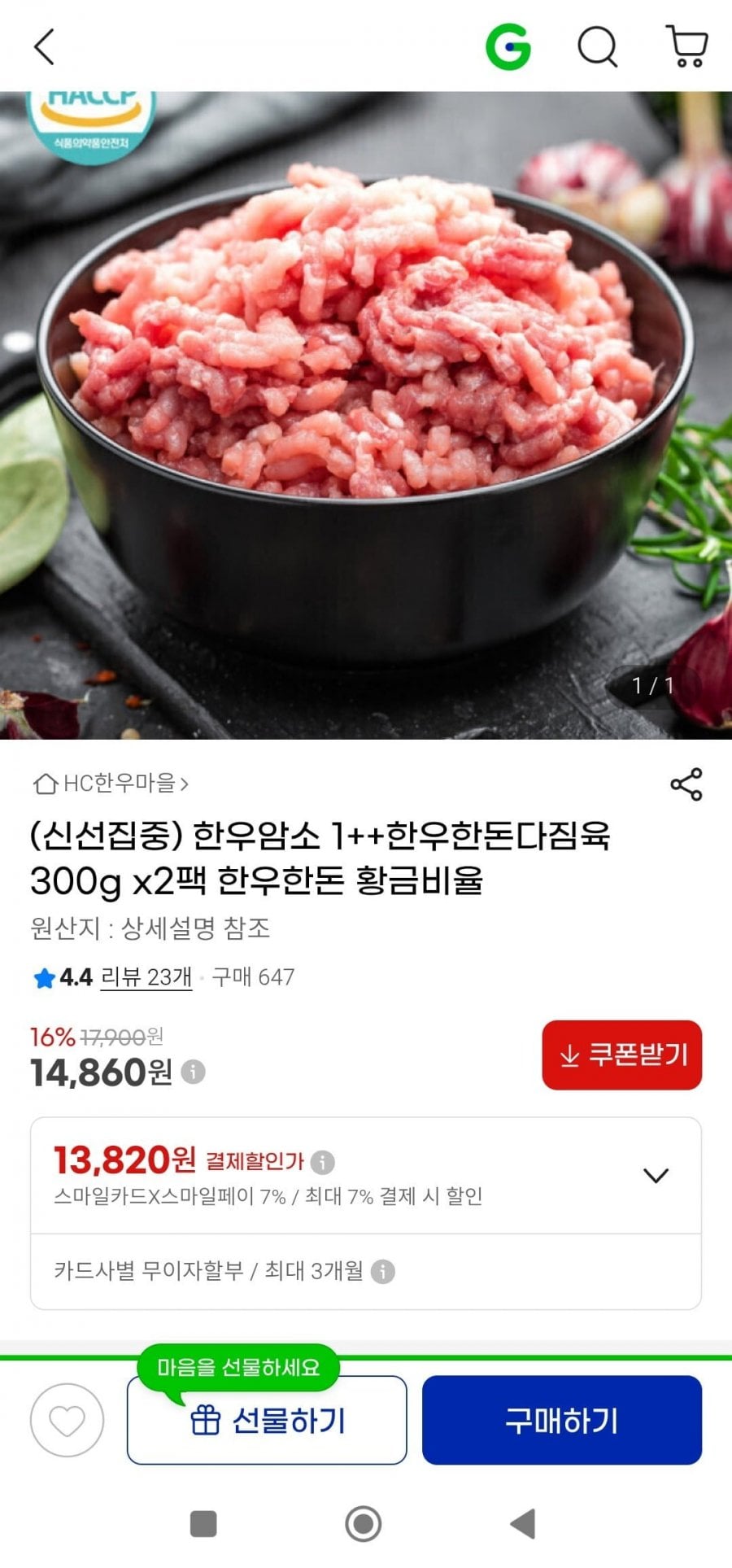
Task: Open the shopping cart
Action: [687, 46]
